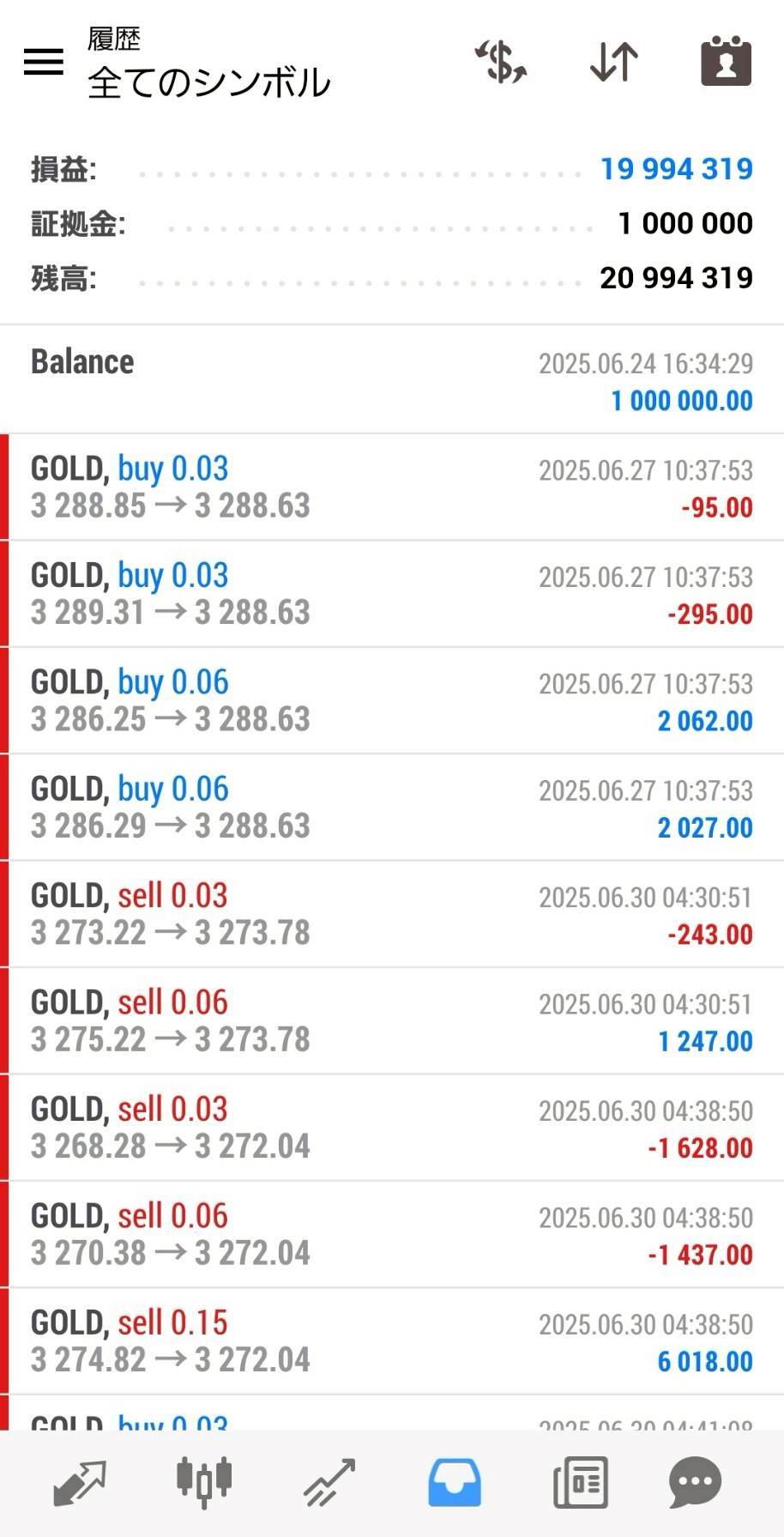Expand the GOLD buy trade with -295.00 loss
The width and height of the screenshot is (784, 1537).
click(392, 594)
